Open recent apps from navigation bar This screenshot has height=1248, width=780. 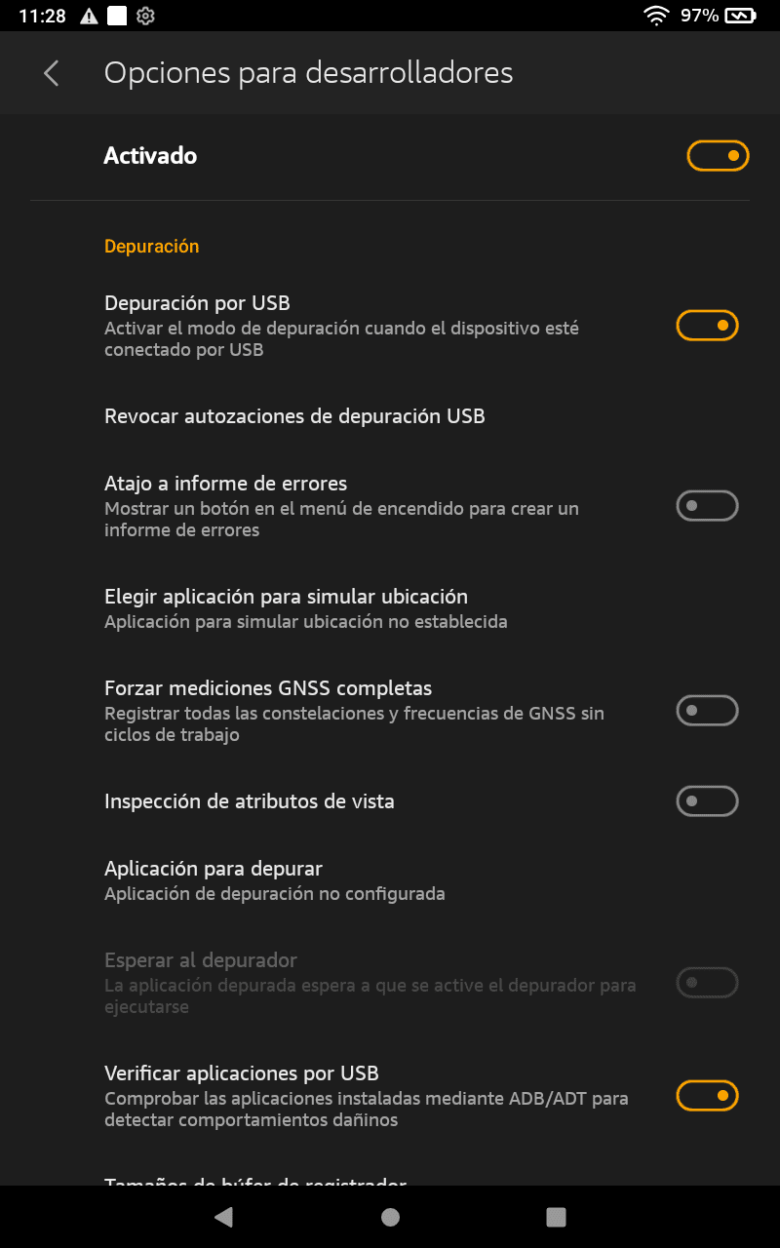(x=556, y=1217)
